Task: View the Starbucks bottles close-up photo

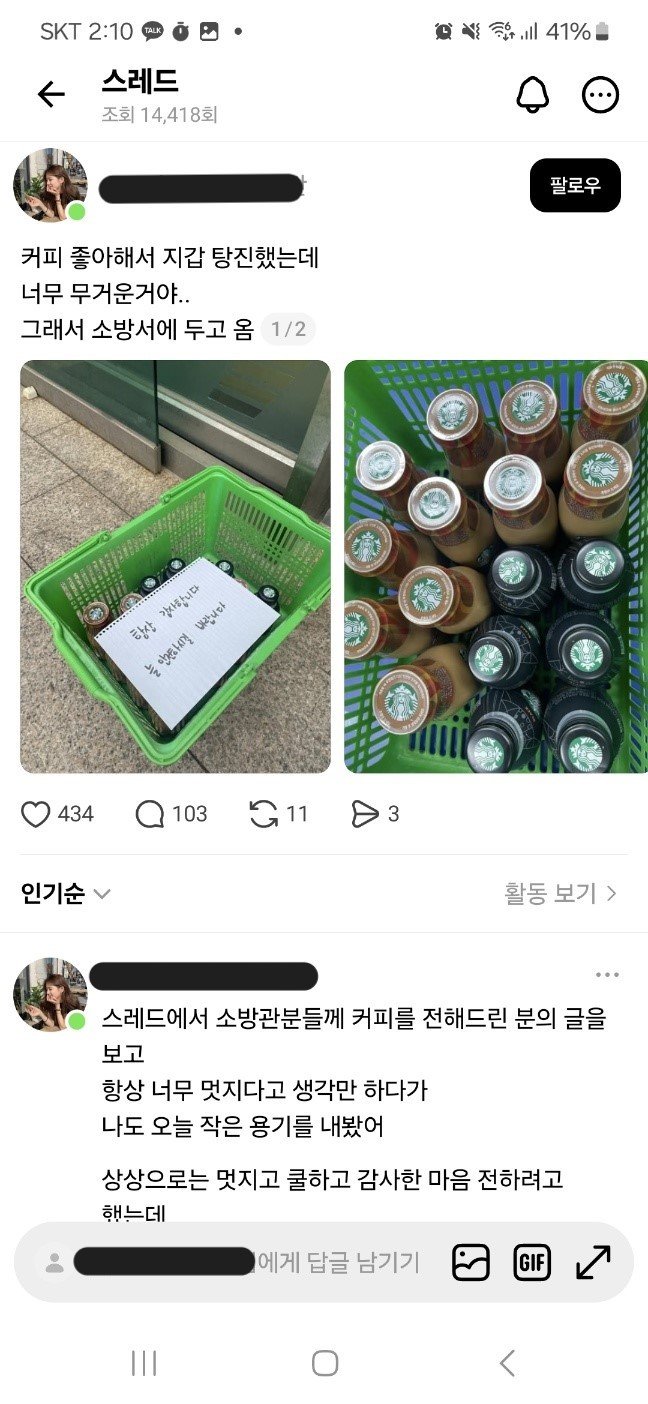Action: click(x=496, y=566)
